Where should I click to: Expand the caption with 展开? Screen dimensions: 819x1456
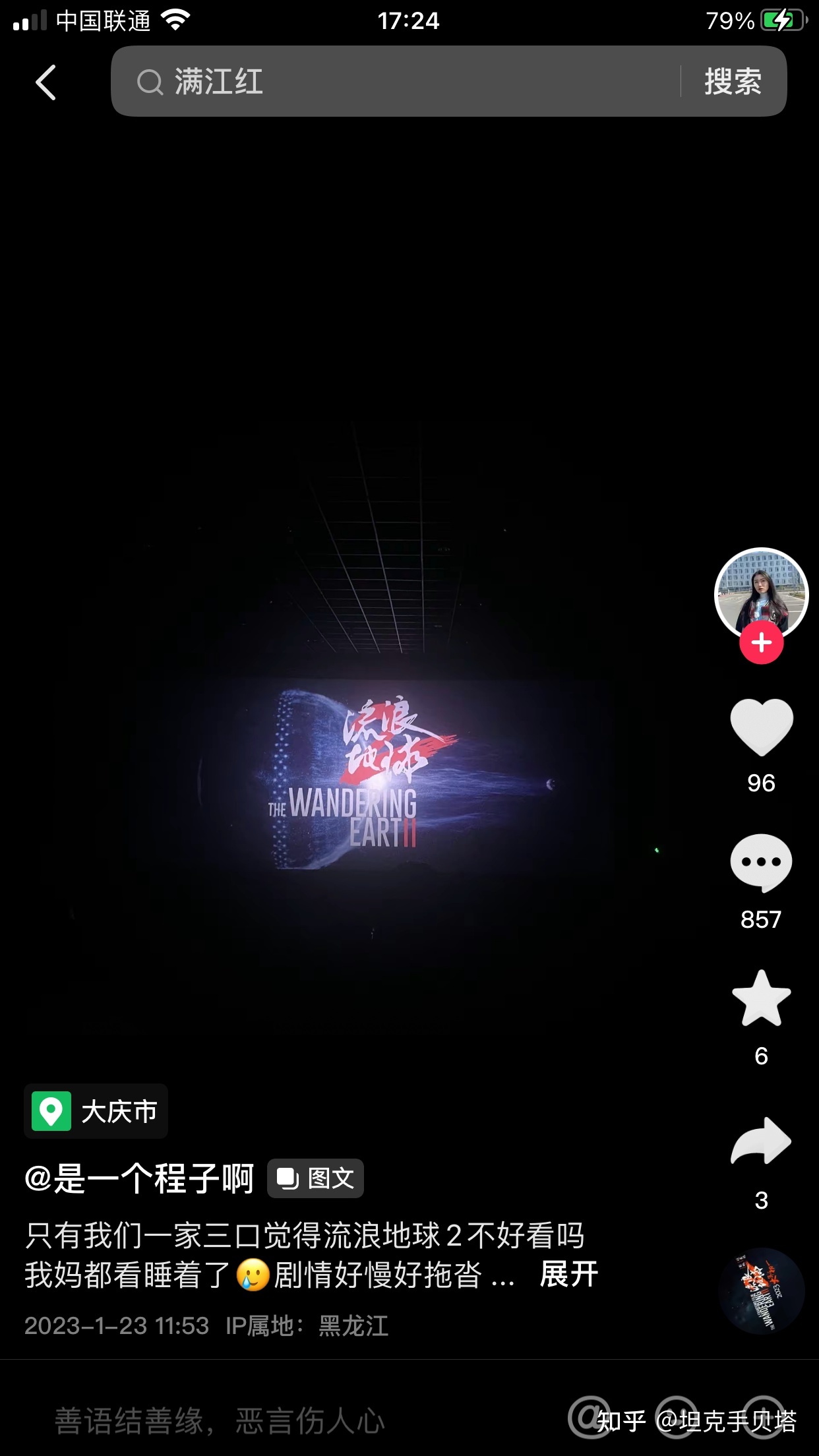click(568, 1274)
